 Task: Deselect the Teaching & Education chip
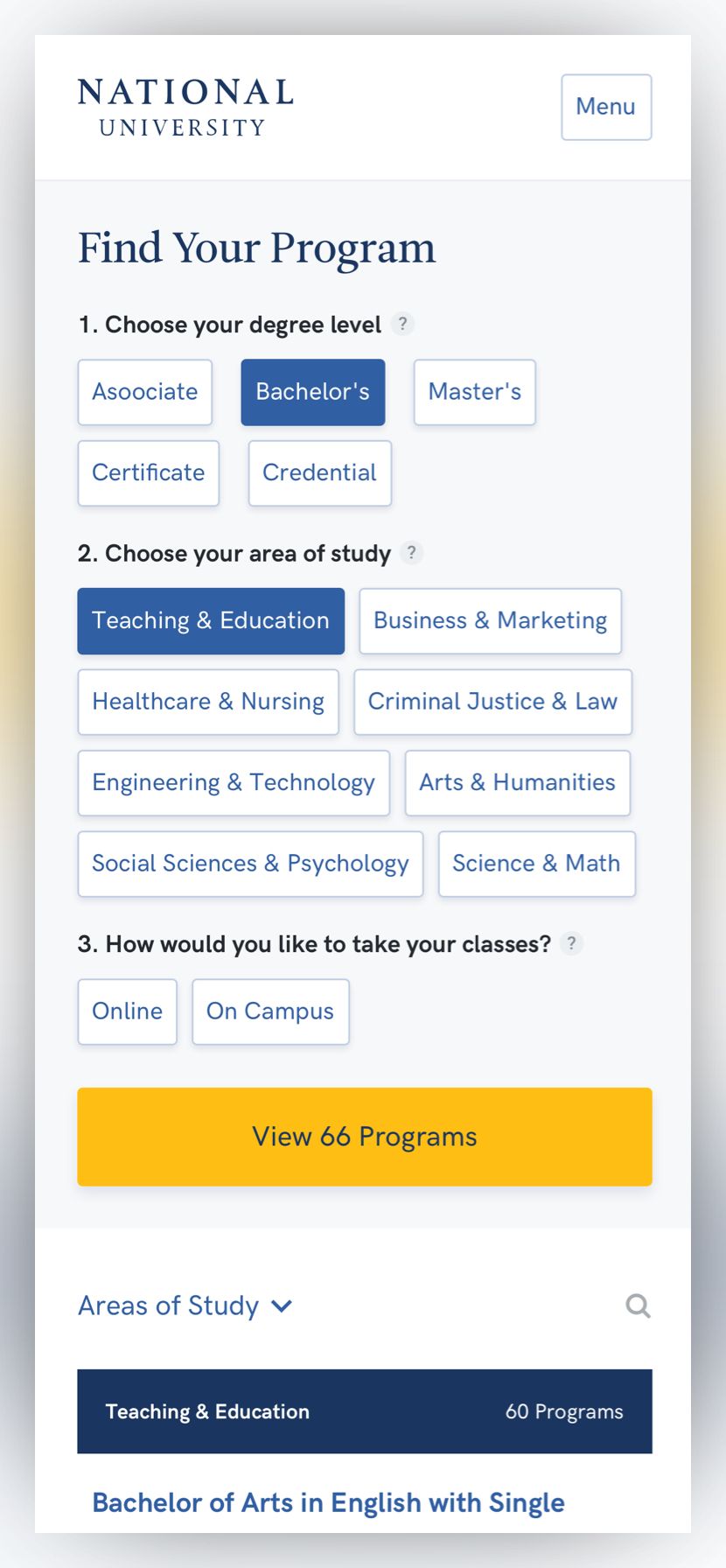tap(211, 621)
